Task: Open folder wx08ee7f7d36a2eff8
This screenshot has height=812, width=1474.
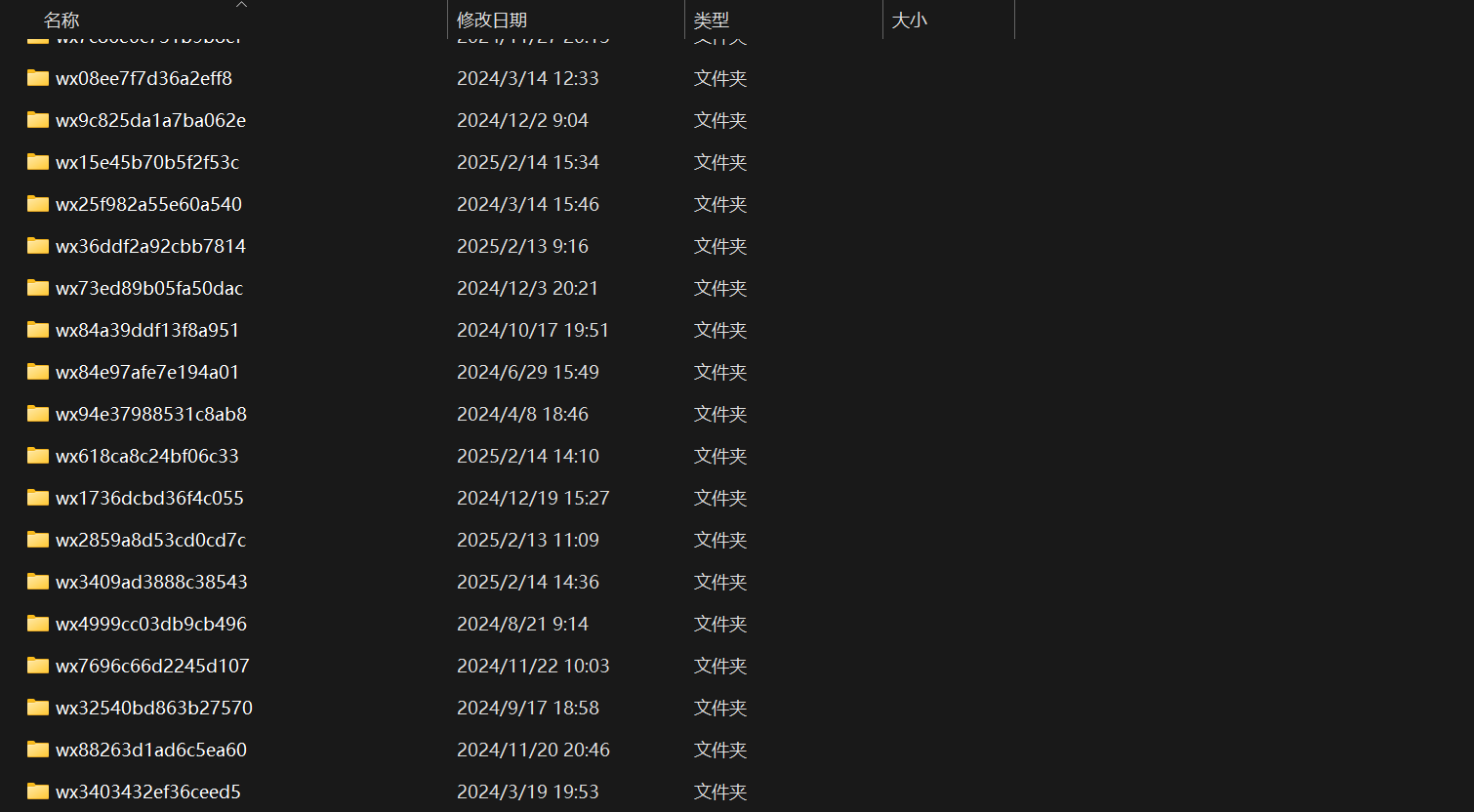Action: (x=143, y=78)
